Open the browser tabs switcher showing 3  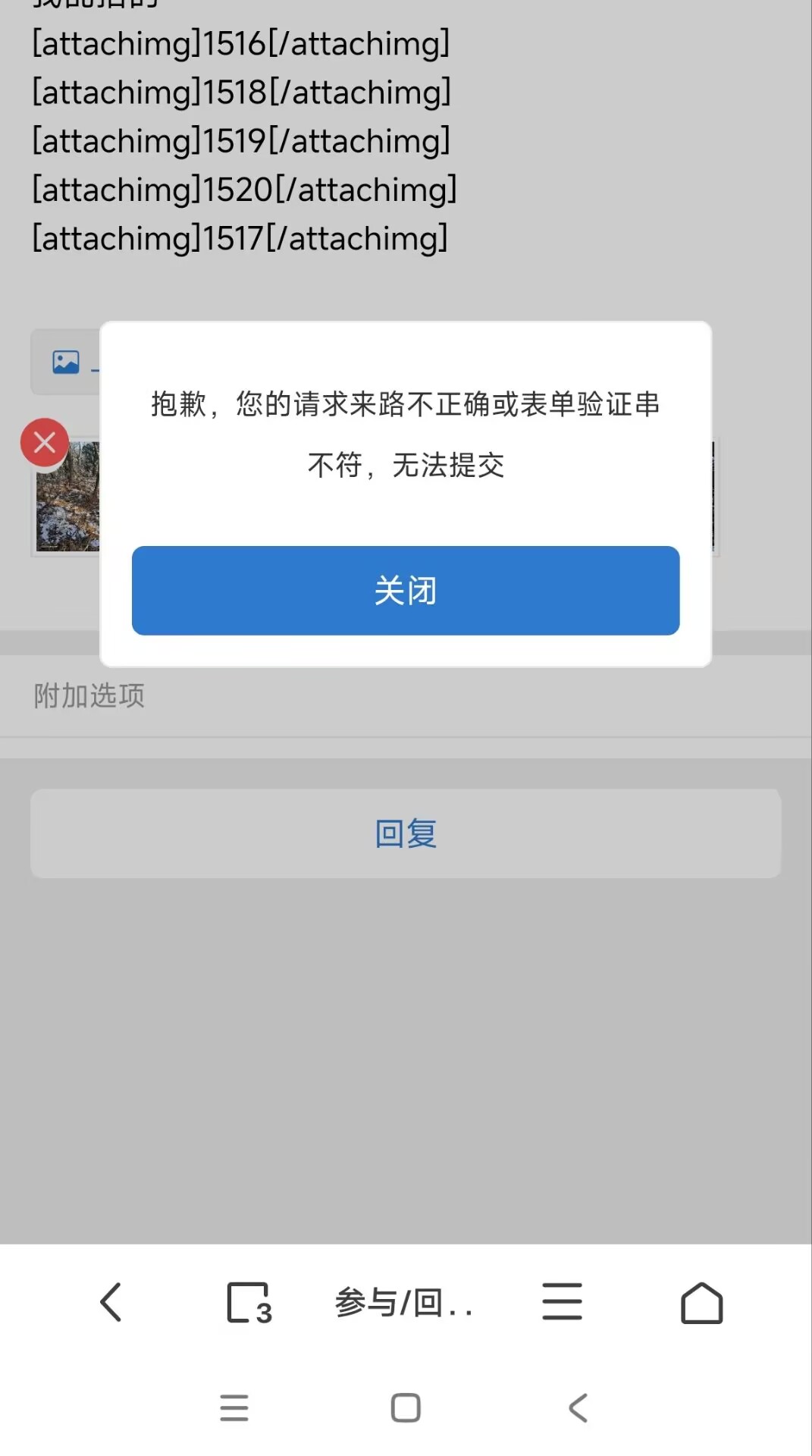pyautogui.click(x=249, y=1303)
